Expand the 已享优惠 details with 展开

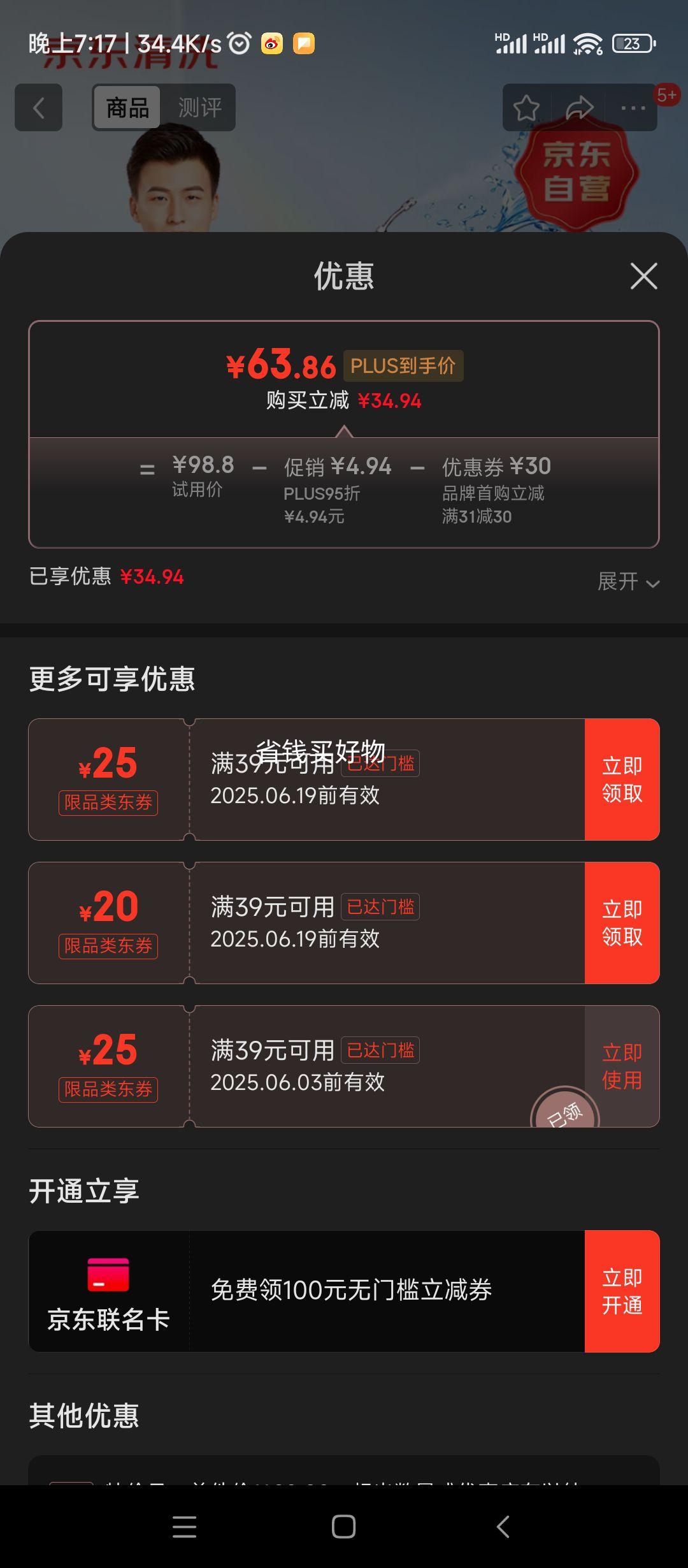tap(628, 581)
